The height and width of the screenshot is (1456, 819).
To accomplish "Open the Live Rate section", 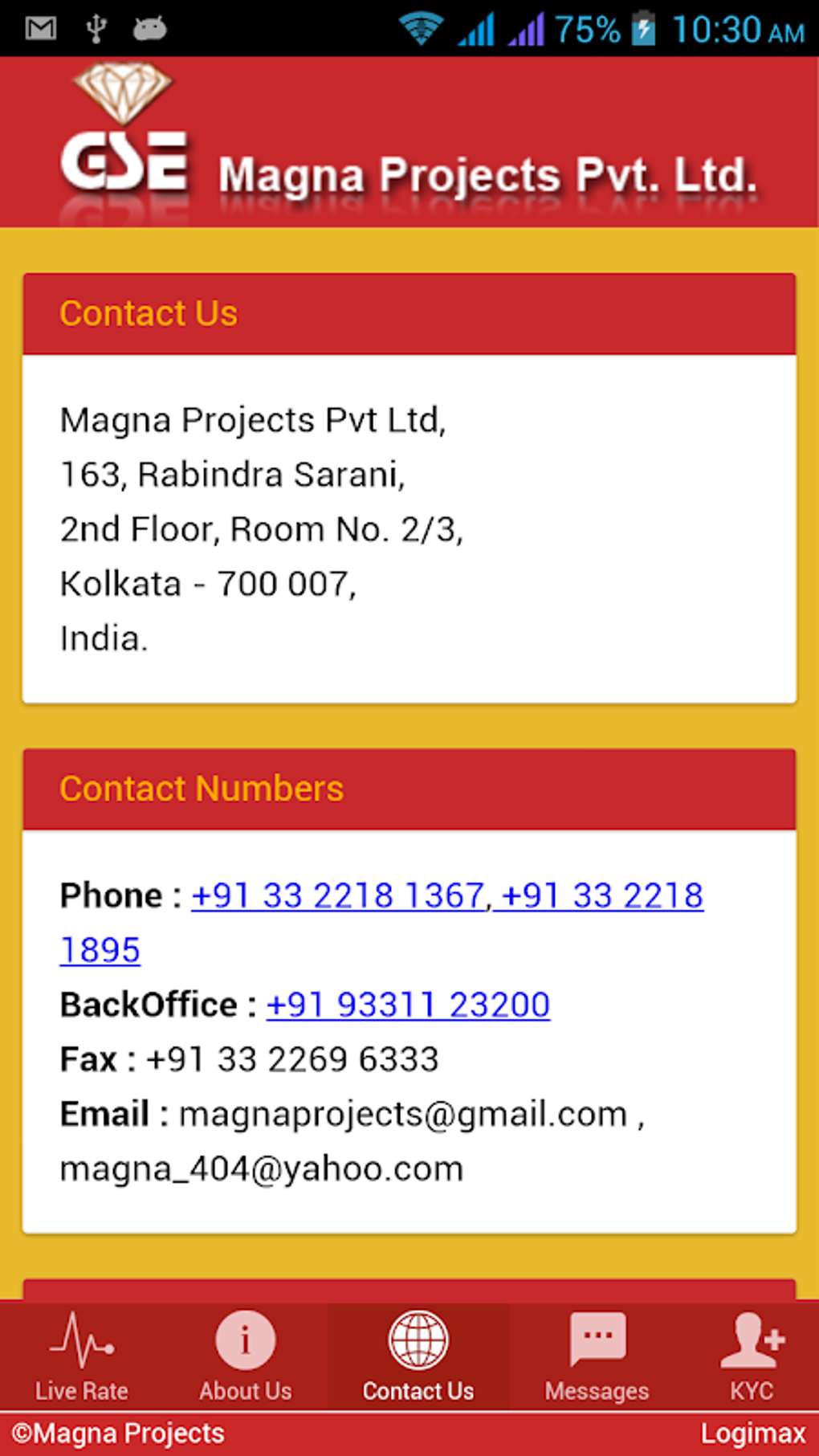I will tap(79, 1357).
